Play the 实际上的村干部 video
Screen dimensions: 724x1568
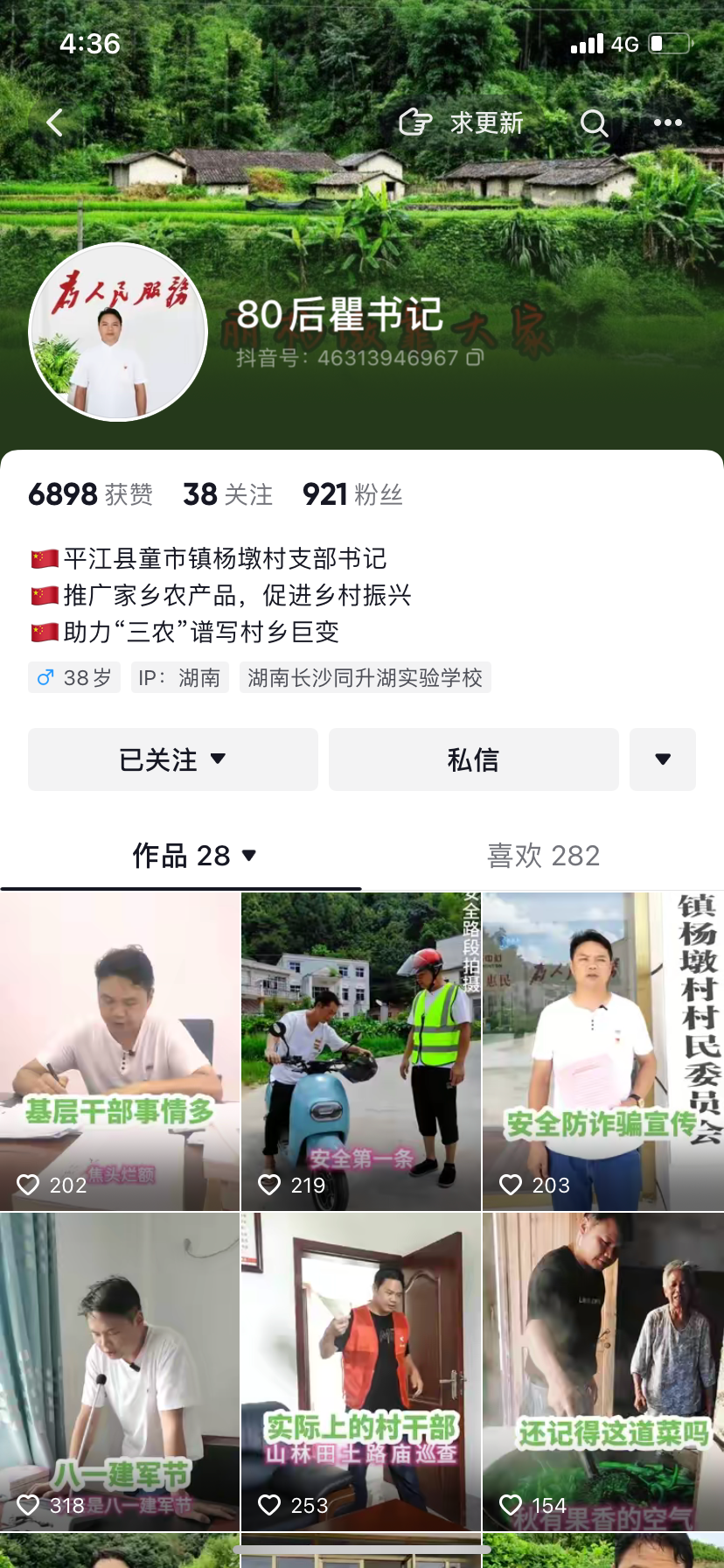[361, 1370]
